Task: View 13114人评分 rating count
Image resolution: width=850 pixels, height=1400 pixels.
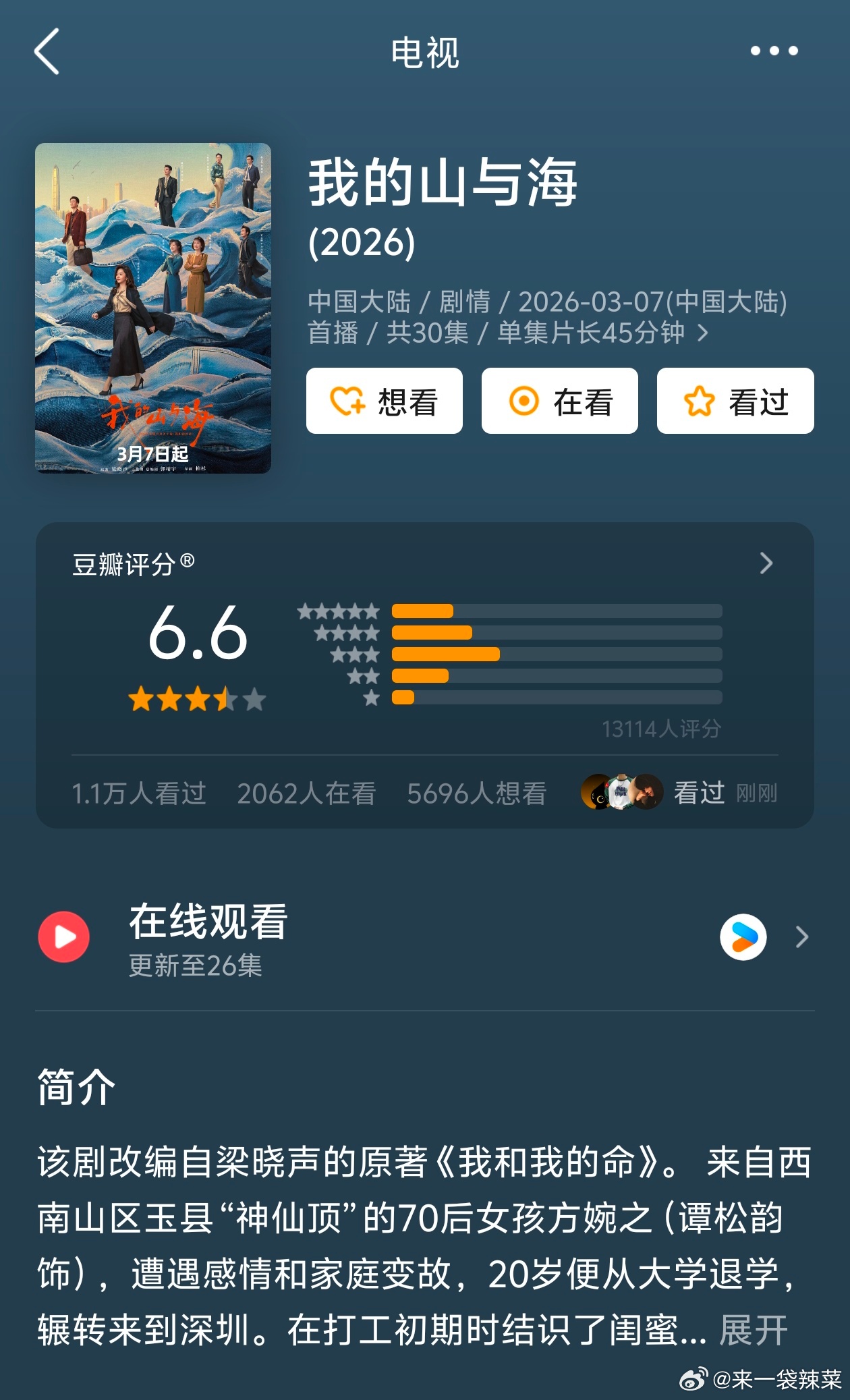Action: (663, 727)
